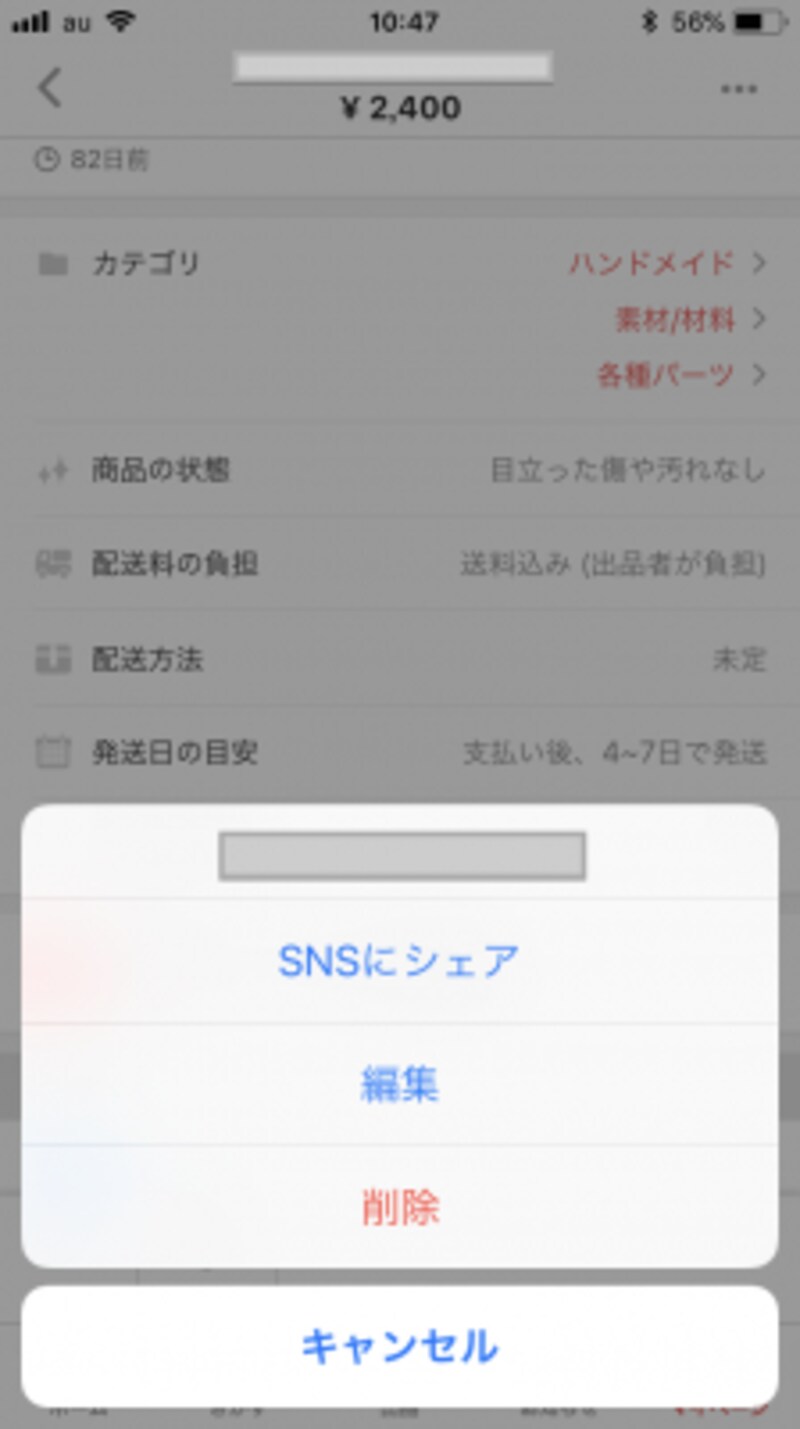
Task: Tap the sparkle icon beside 商品の状態
Action: pos(52,470)
